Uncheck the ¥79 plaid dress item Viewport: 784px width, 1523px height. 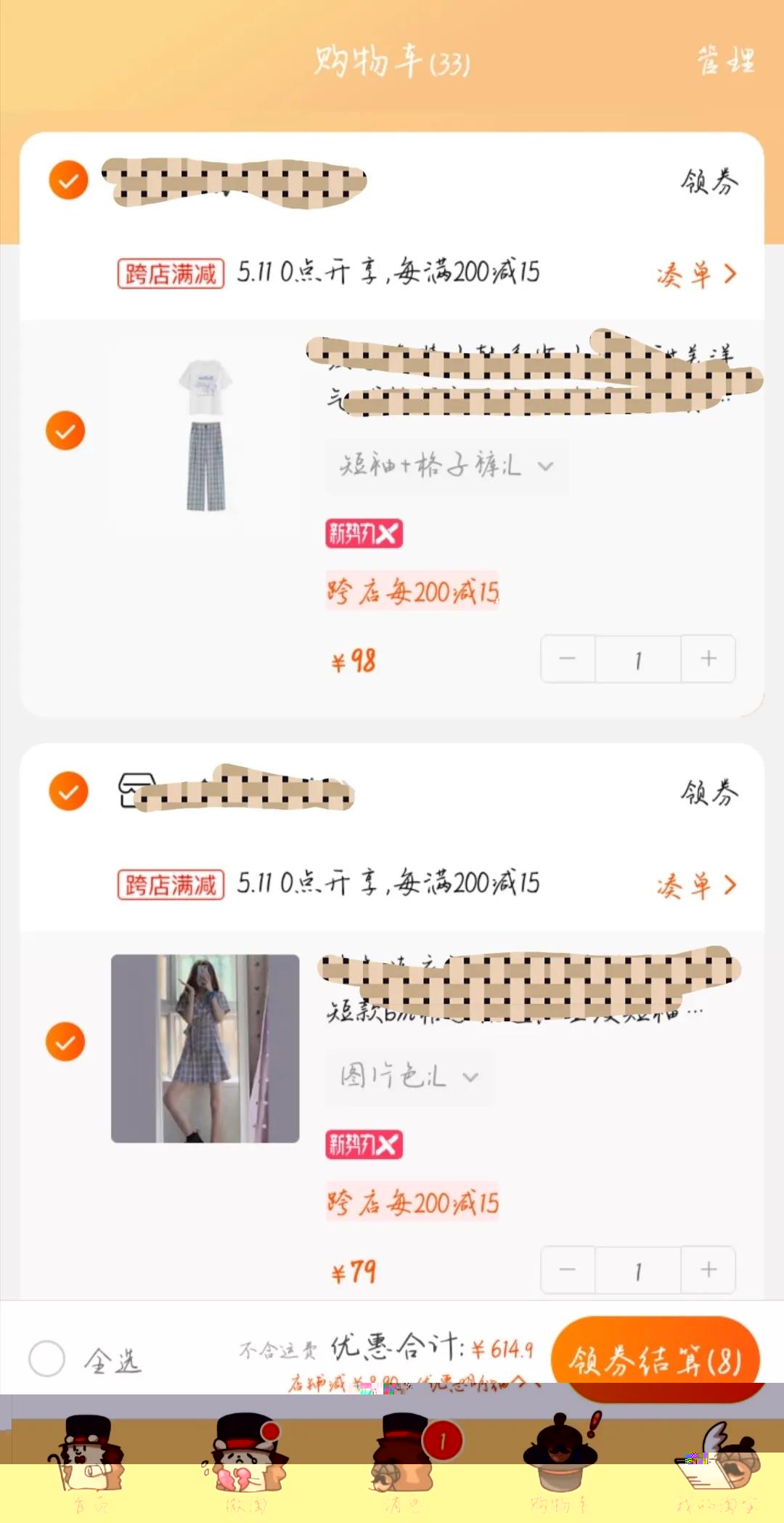[65, 1042]
